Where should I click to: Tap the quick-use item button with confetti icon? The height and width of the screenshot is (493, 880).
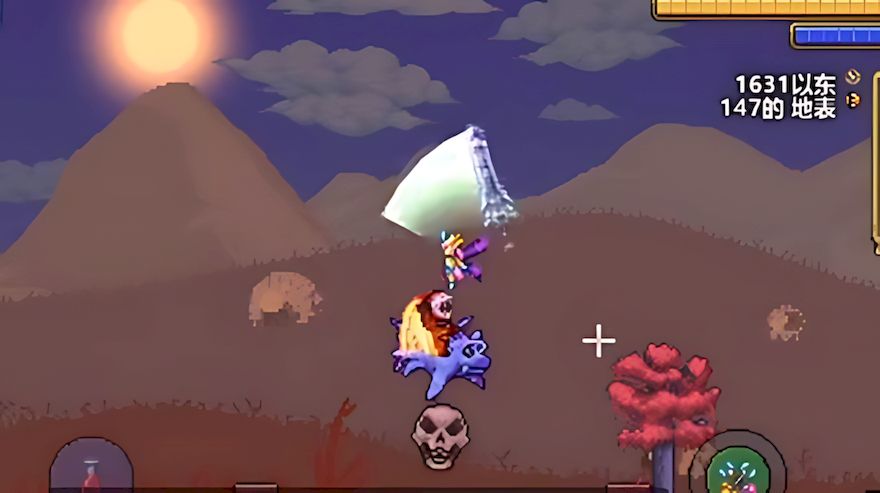point(737,470)
